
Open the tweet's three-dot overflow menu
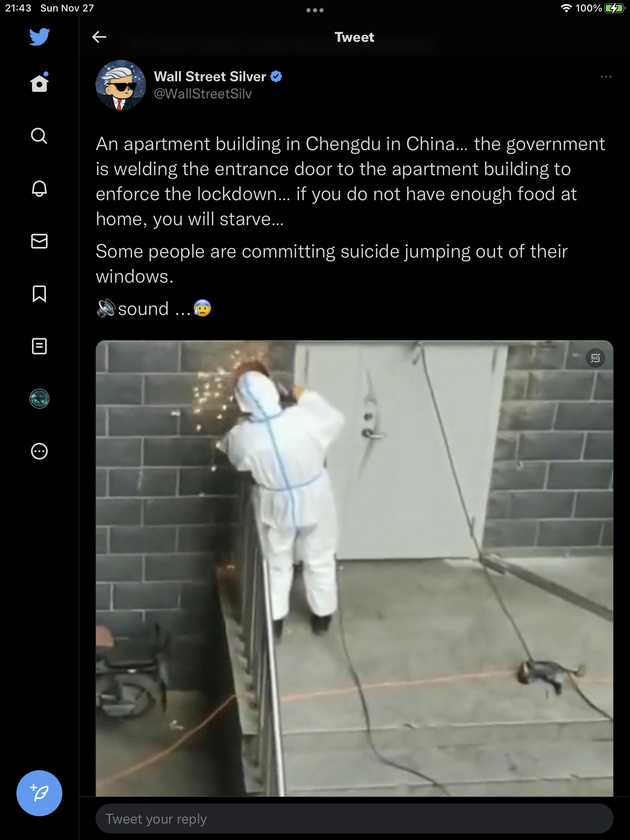605,77
